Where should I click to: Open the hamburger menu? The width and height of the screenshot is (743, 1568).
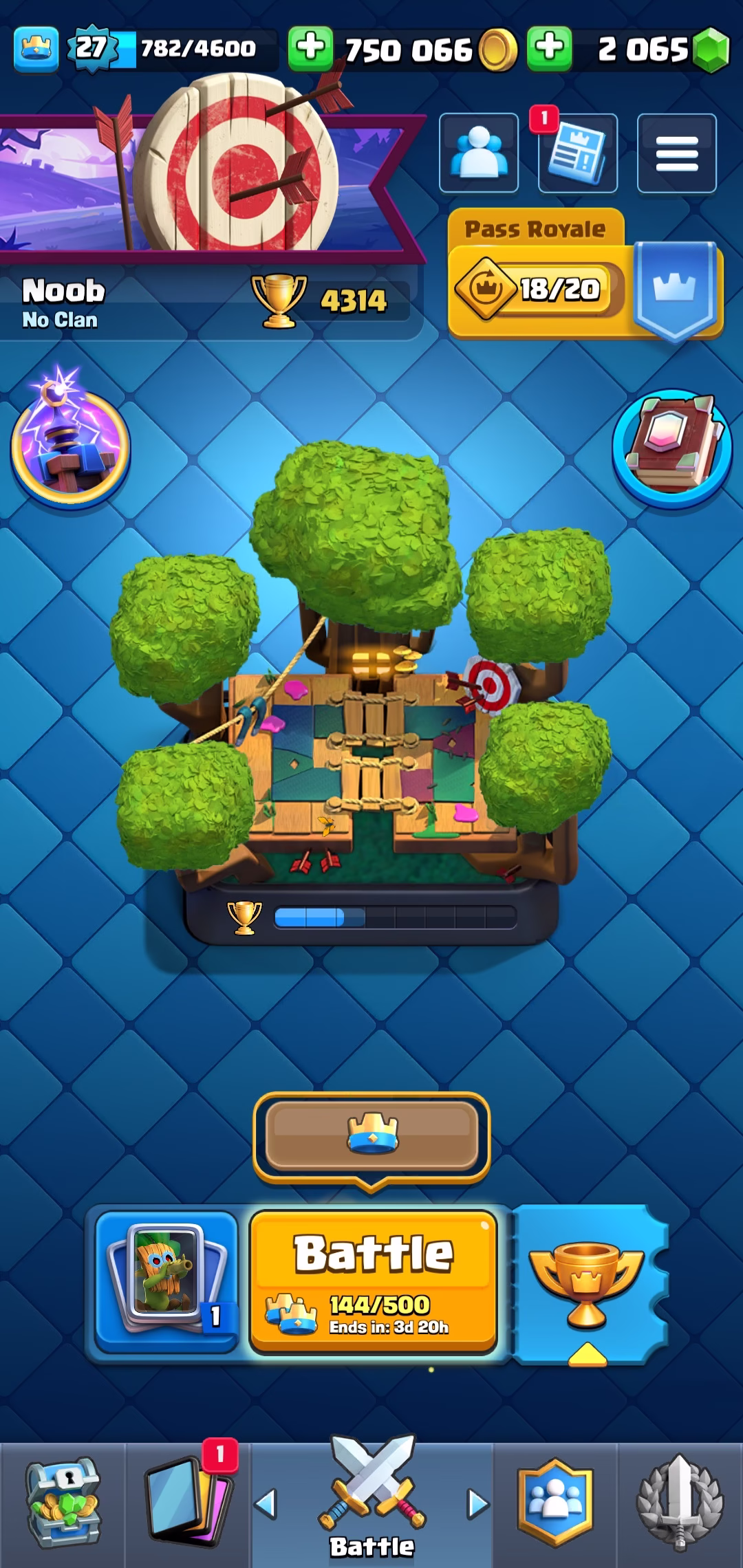(677, 153)
